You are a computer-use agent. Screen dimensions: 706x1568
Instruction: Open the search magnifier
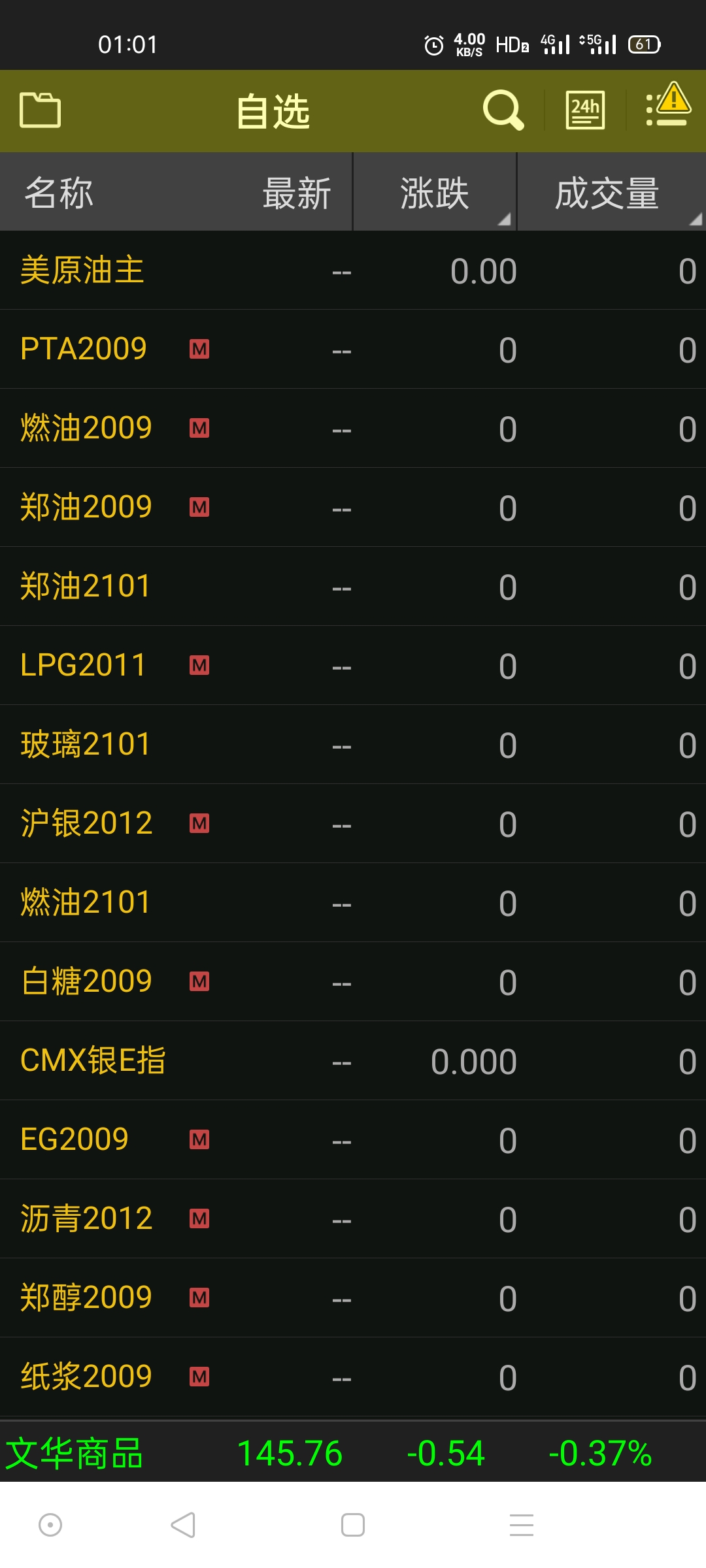tap(503, 110)
